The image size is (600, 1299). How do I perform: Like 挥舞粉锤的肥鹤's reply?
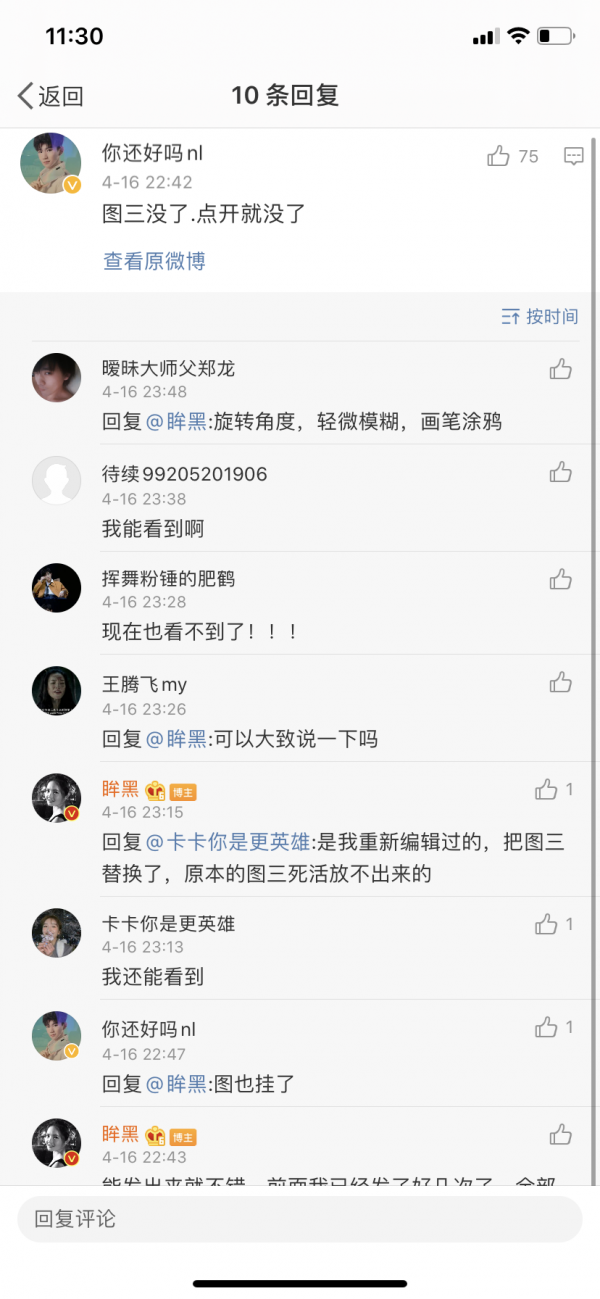point(560,579)
